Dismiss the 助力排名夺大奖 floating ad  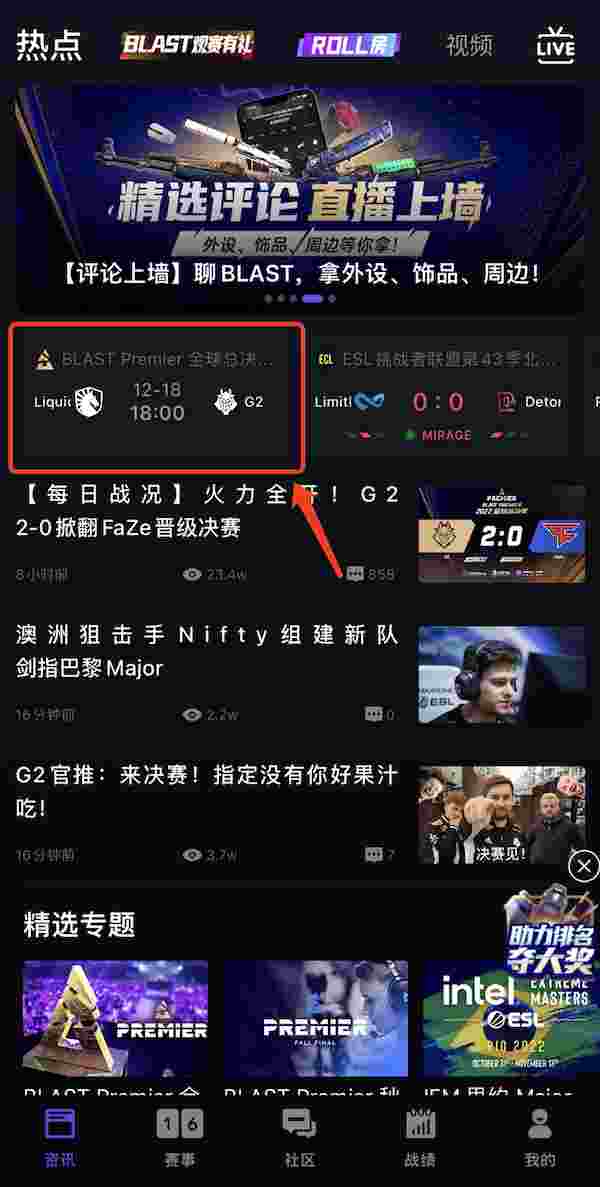click(x=583, y=866)
